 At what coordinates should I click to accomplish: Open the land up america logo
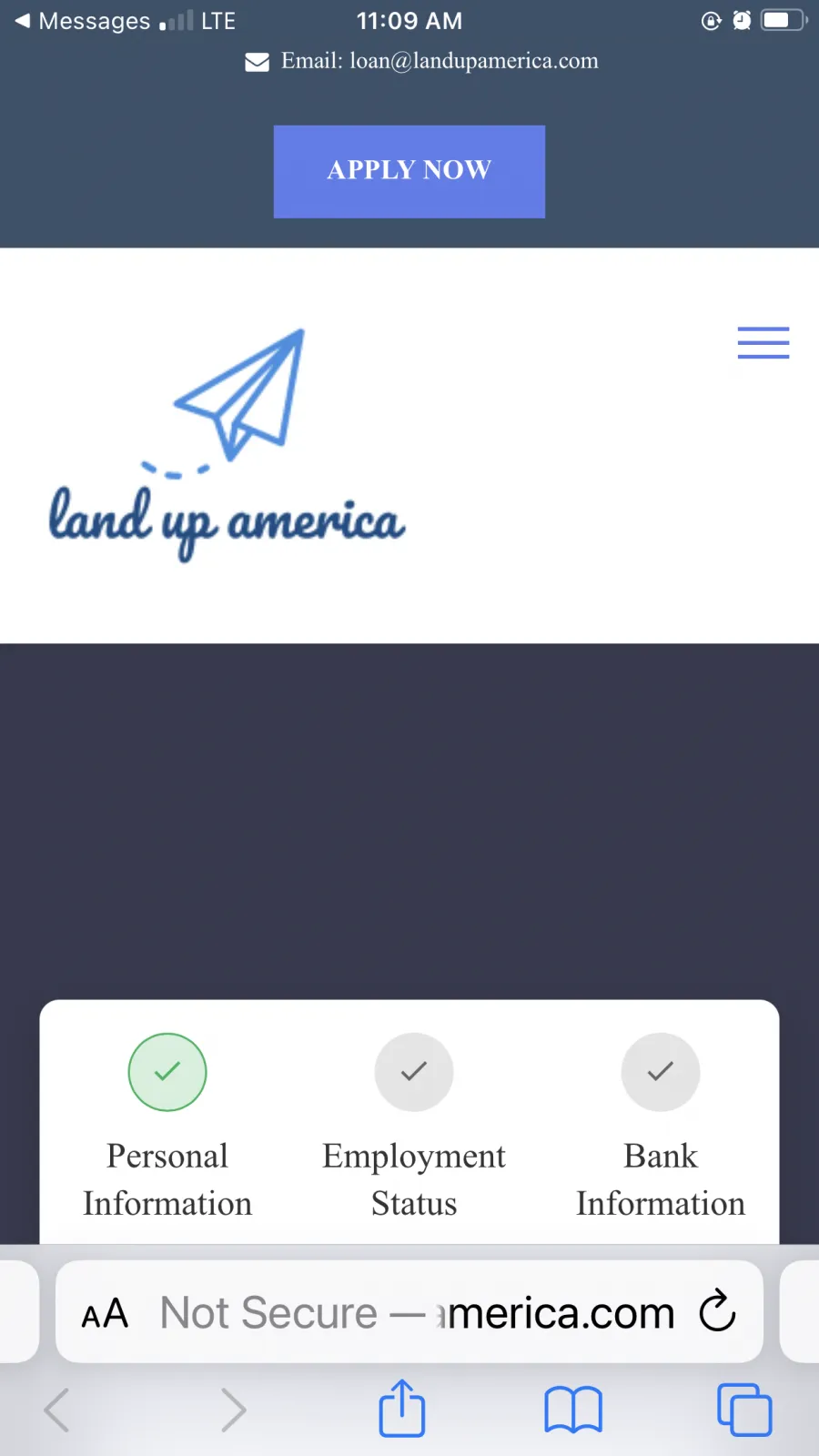pyautogui.click(x=227, y=445)
